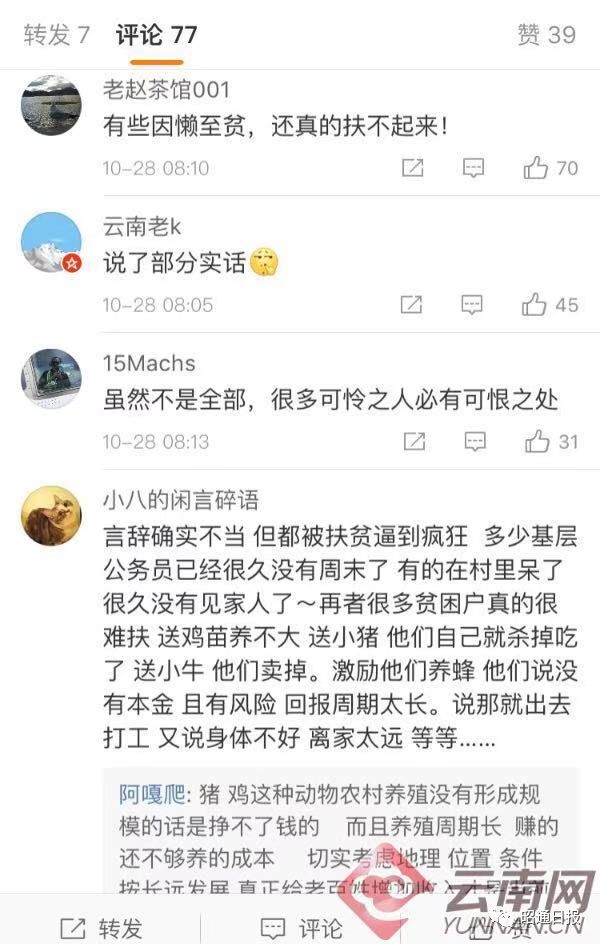Tap 评论 in the bottom bar

tap(301, 926)
